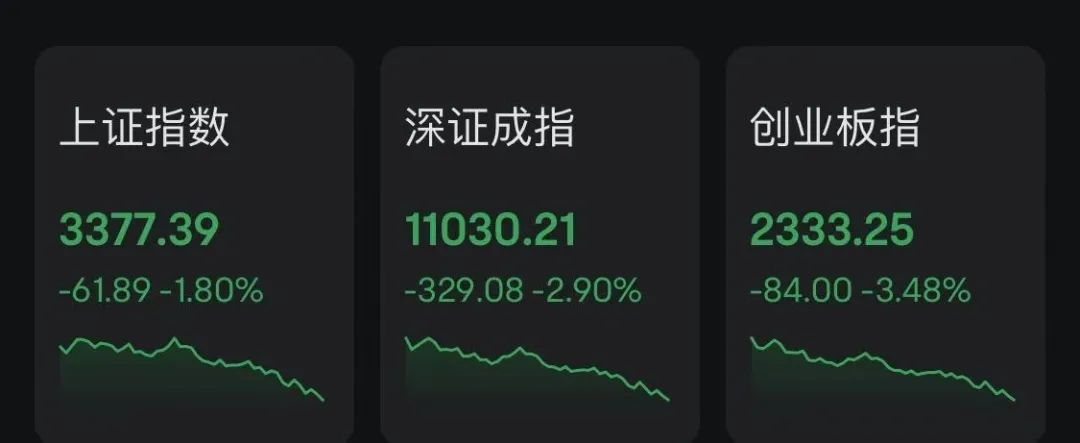Open the 上证指数 index card
1080x443 pixels.
(x=194, y=245)
